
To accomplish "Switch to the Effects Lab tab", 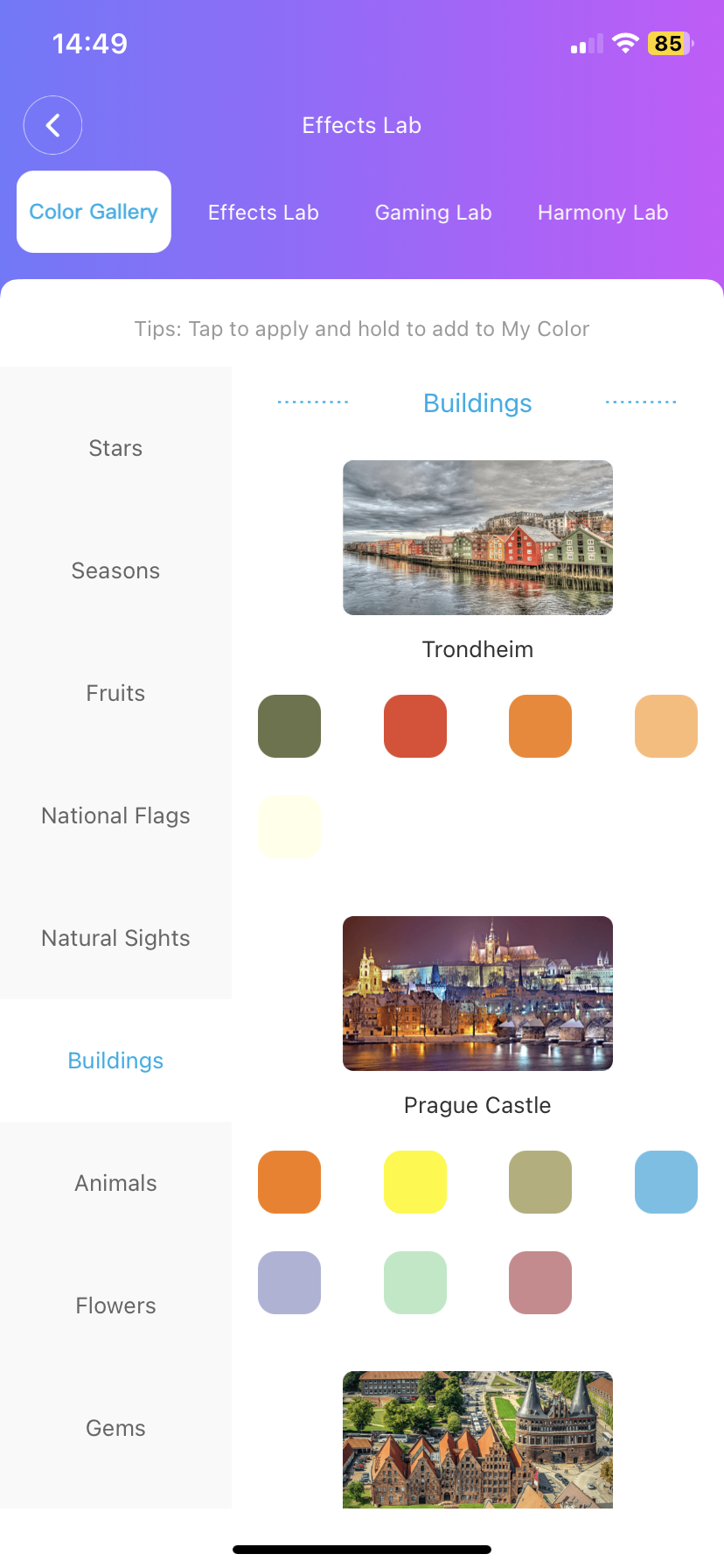I will coord(263,213).
